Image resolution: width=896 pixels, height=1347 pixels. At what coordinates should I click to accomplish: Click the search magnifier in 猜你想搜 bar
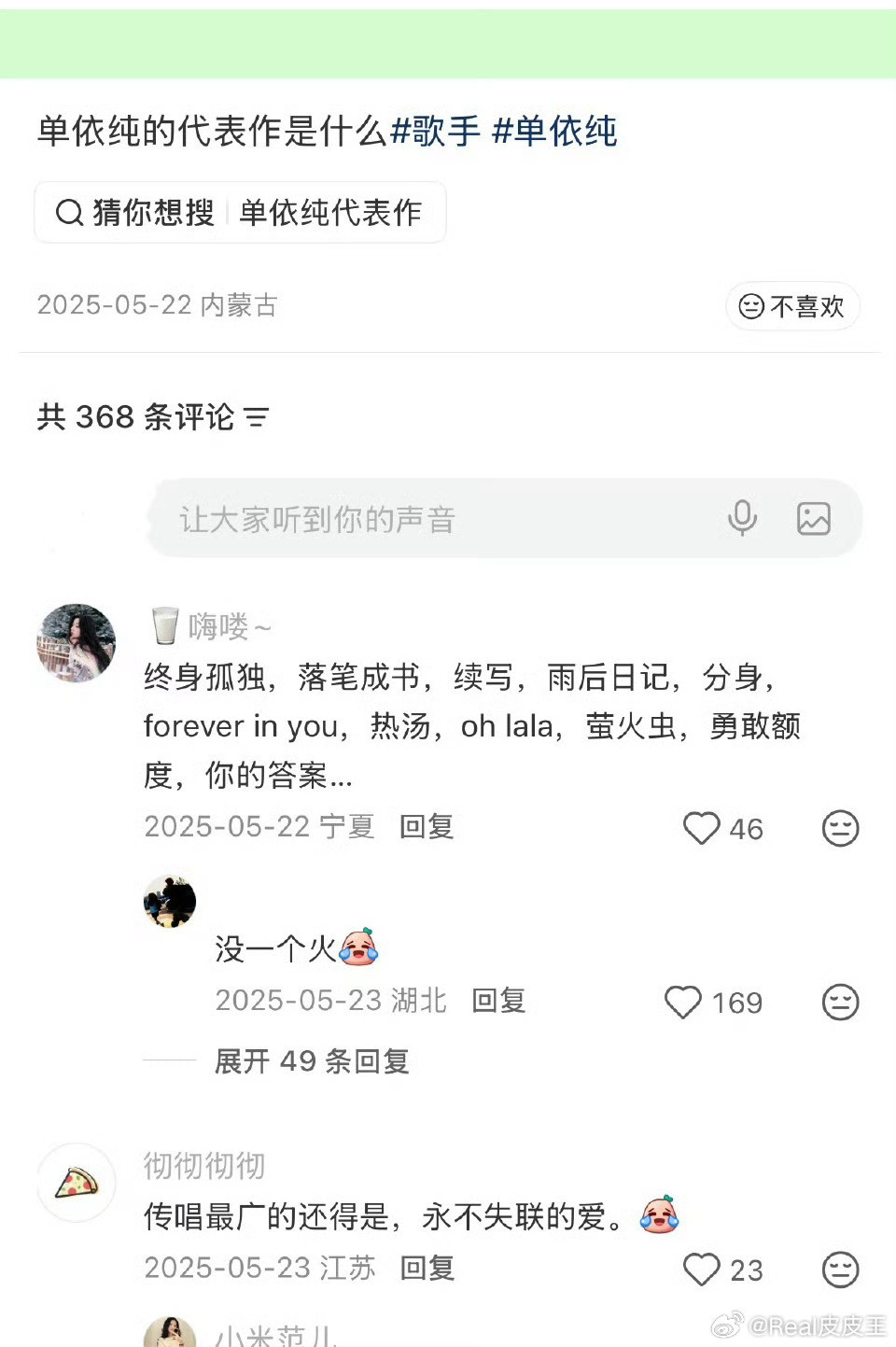click(68, 212)
